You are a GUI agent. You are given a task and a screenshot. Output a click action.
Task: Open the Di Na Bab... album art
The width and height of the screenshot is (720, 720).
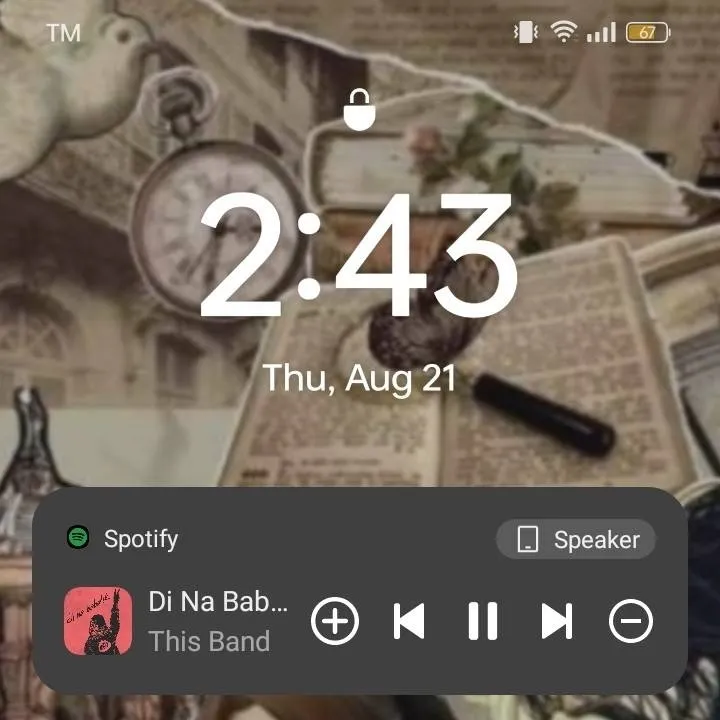pyautogui.click(x=98, y=620)
